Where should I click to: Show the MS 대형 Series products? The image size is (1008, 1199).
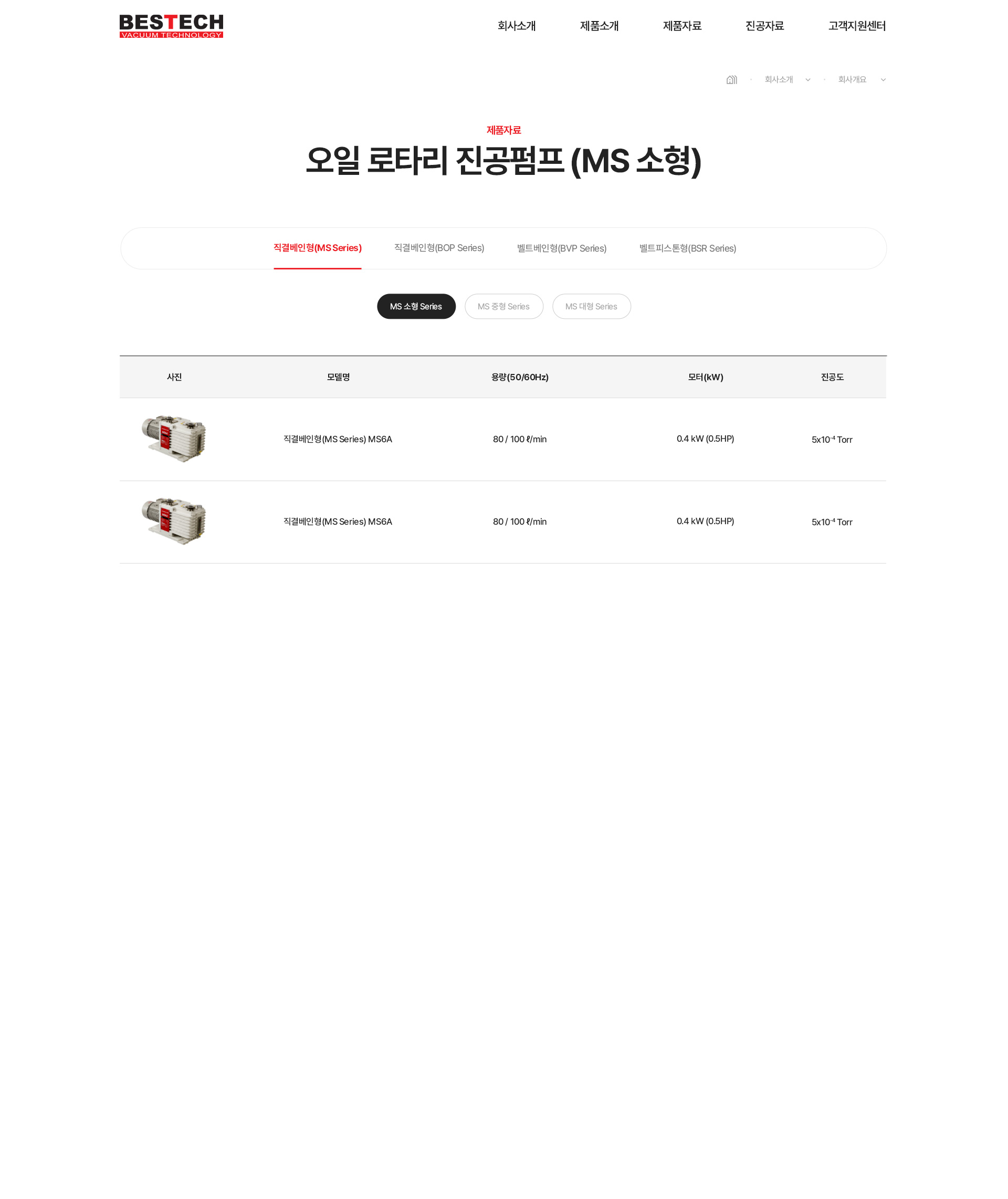(x=591, y=306)
